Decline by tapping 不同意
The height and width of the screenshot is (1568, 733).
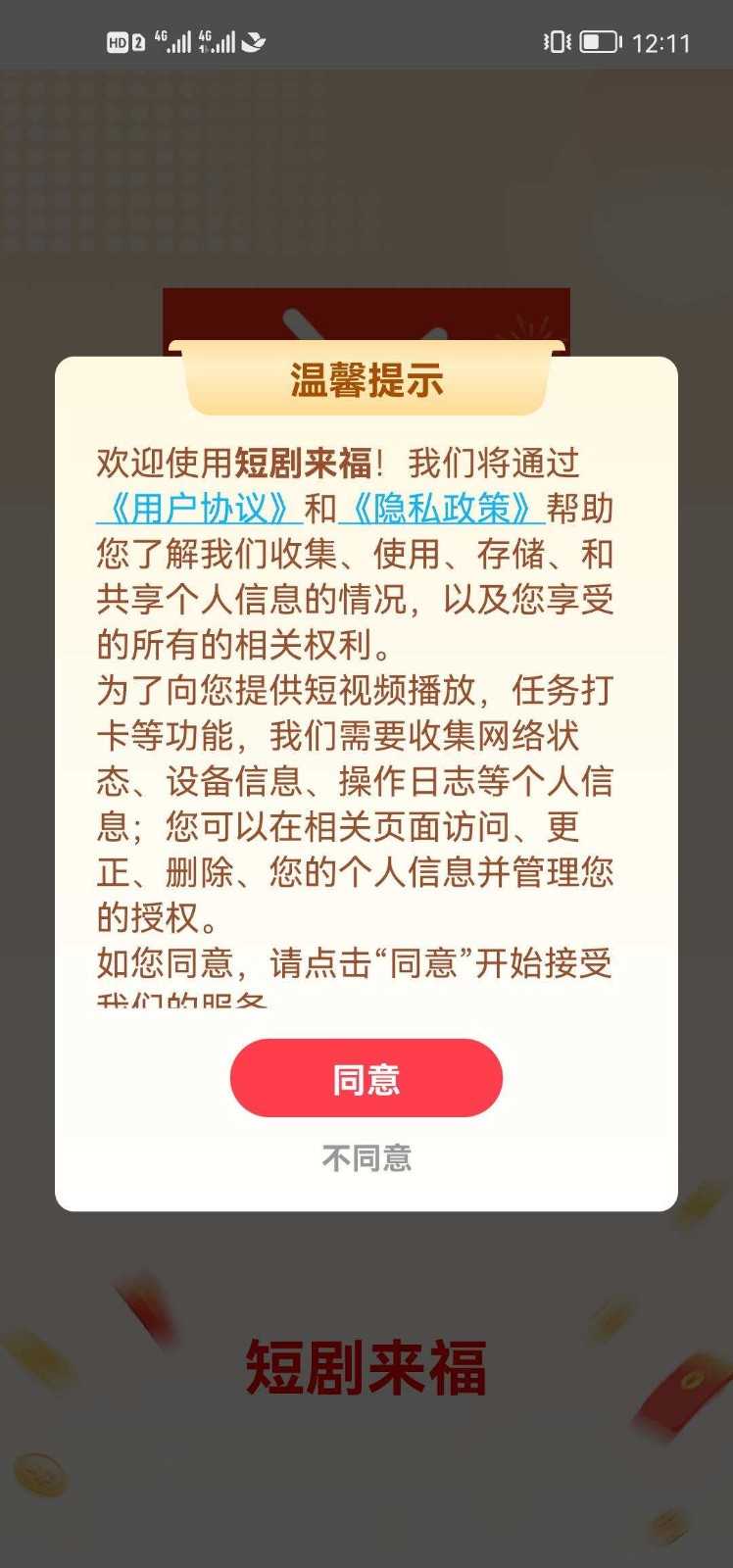pyautogui.click(x=366, y=1158)
